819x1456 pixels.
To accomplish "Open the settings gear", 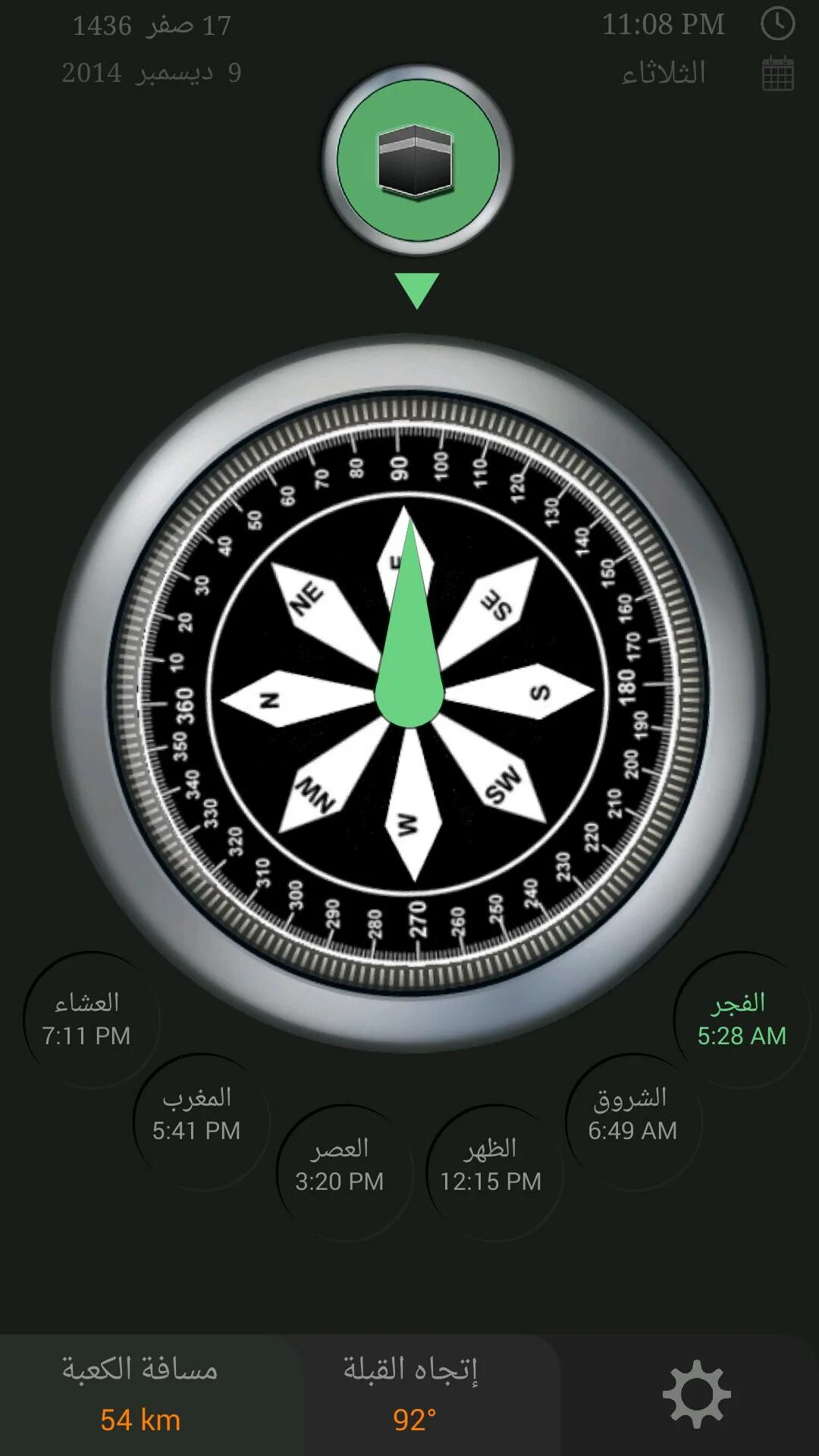I will 696,1394.
